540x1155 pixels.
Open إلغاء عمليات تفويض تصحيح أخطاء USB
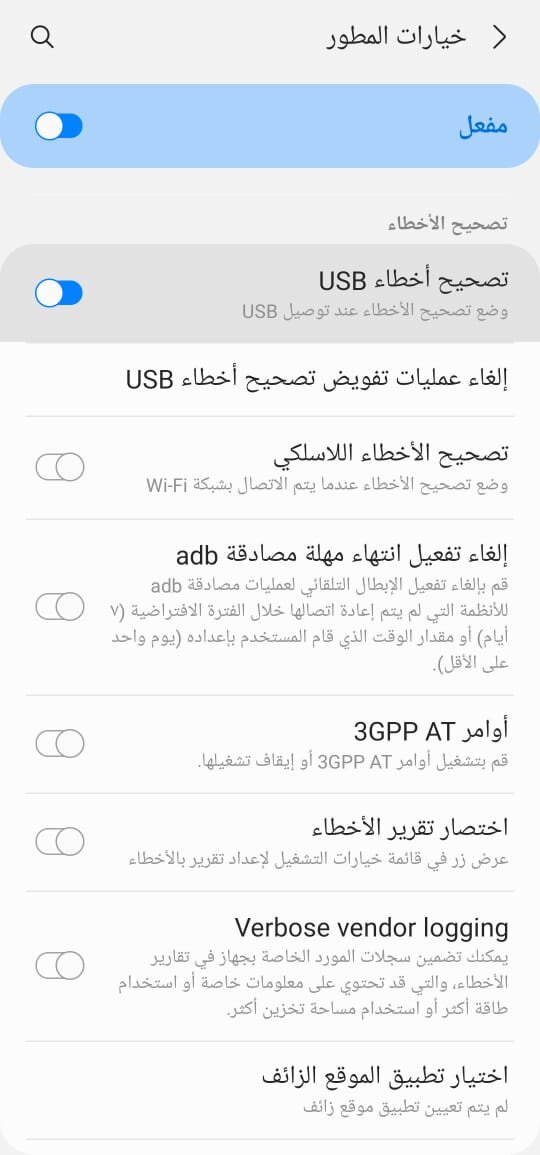tap(270, 379)
